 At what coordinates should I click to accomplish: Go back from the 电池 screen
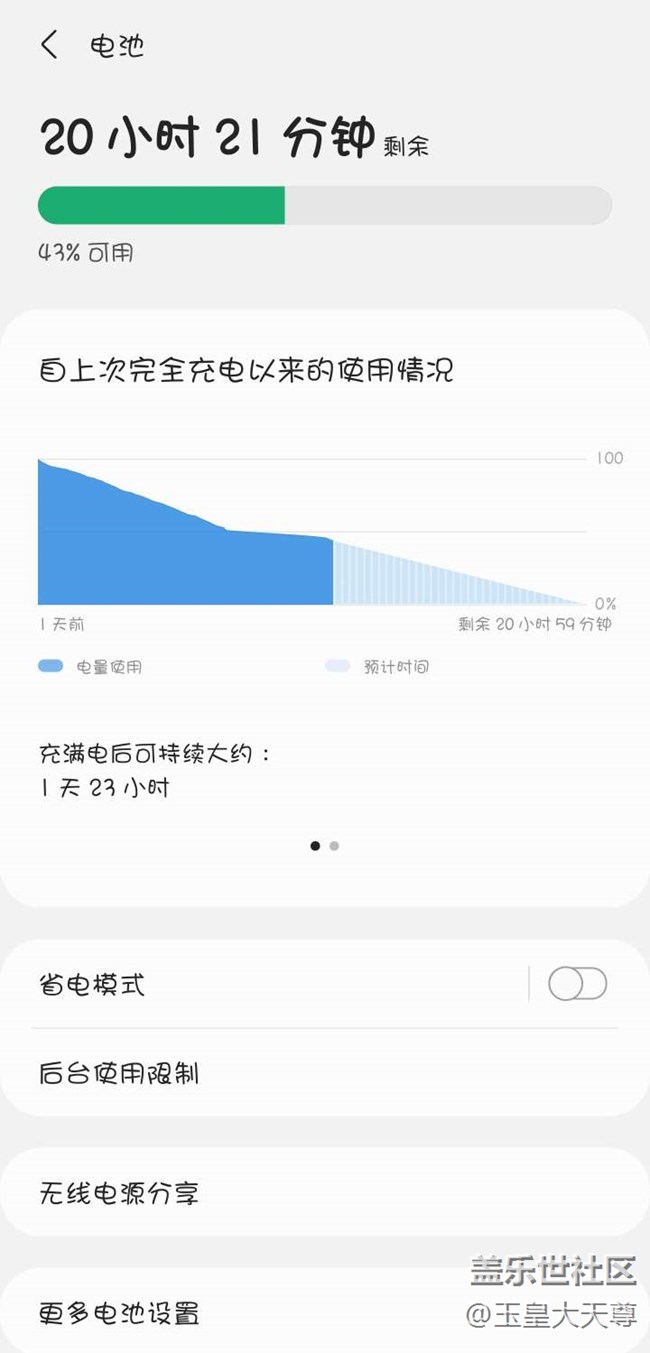point(49,45)
